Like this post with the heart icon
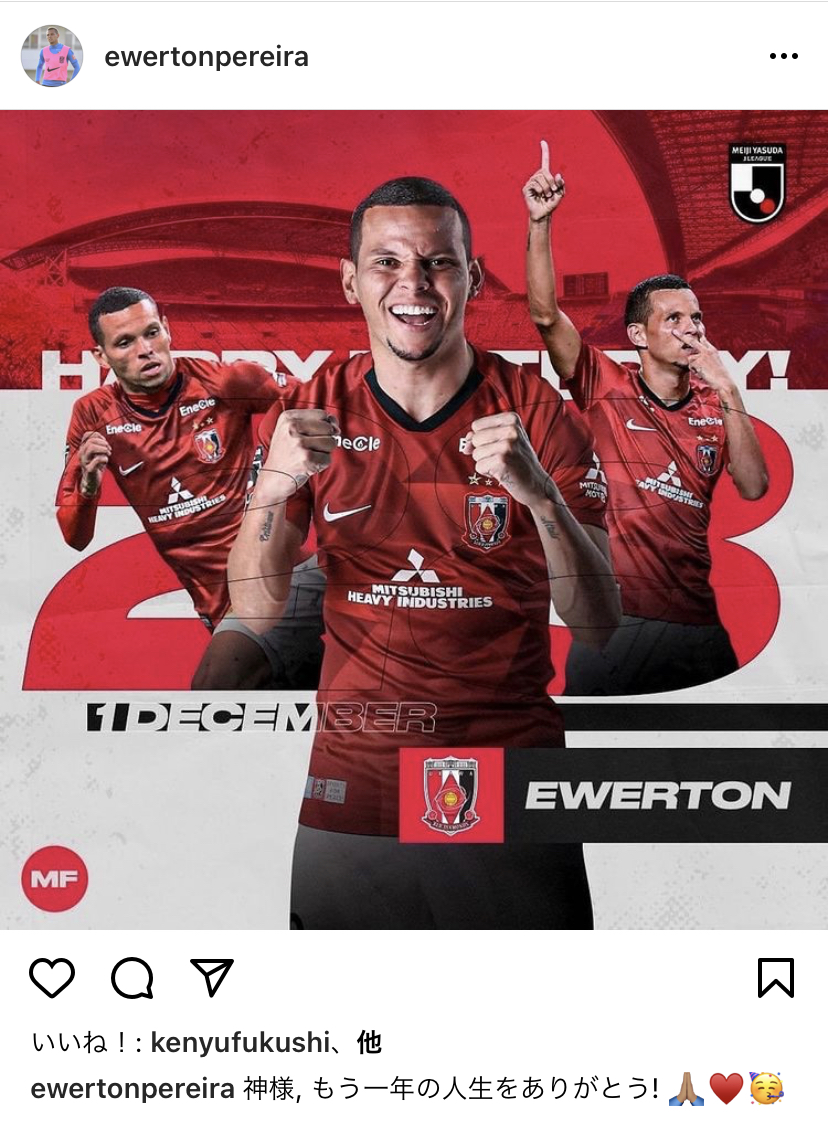The height and width of the screenshot is (1122, 828). click(x=52, y=977)
